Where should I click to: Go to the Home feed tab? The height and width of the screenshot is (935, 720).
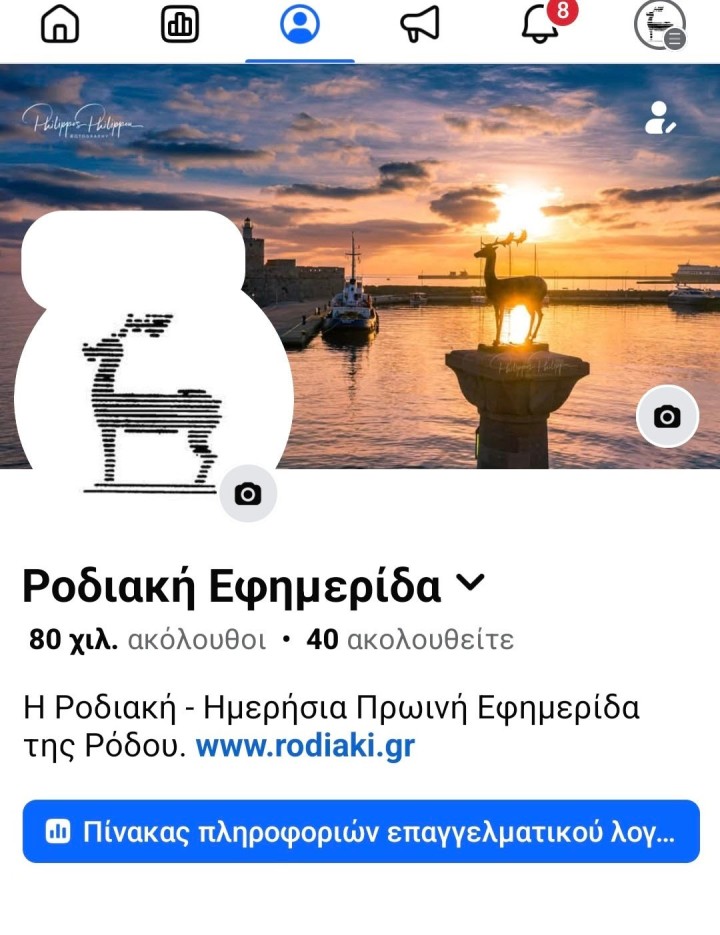pyautogui.click(x=60, y=25)
